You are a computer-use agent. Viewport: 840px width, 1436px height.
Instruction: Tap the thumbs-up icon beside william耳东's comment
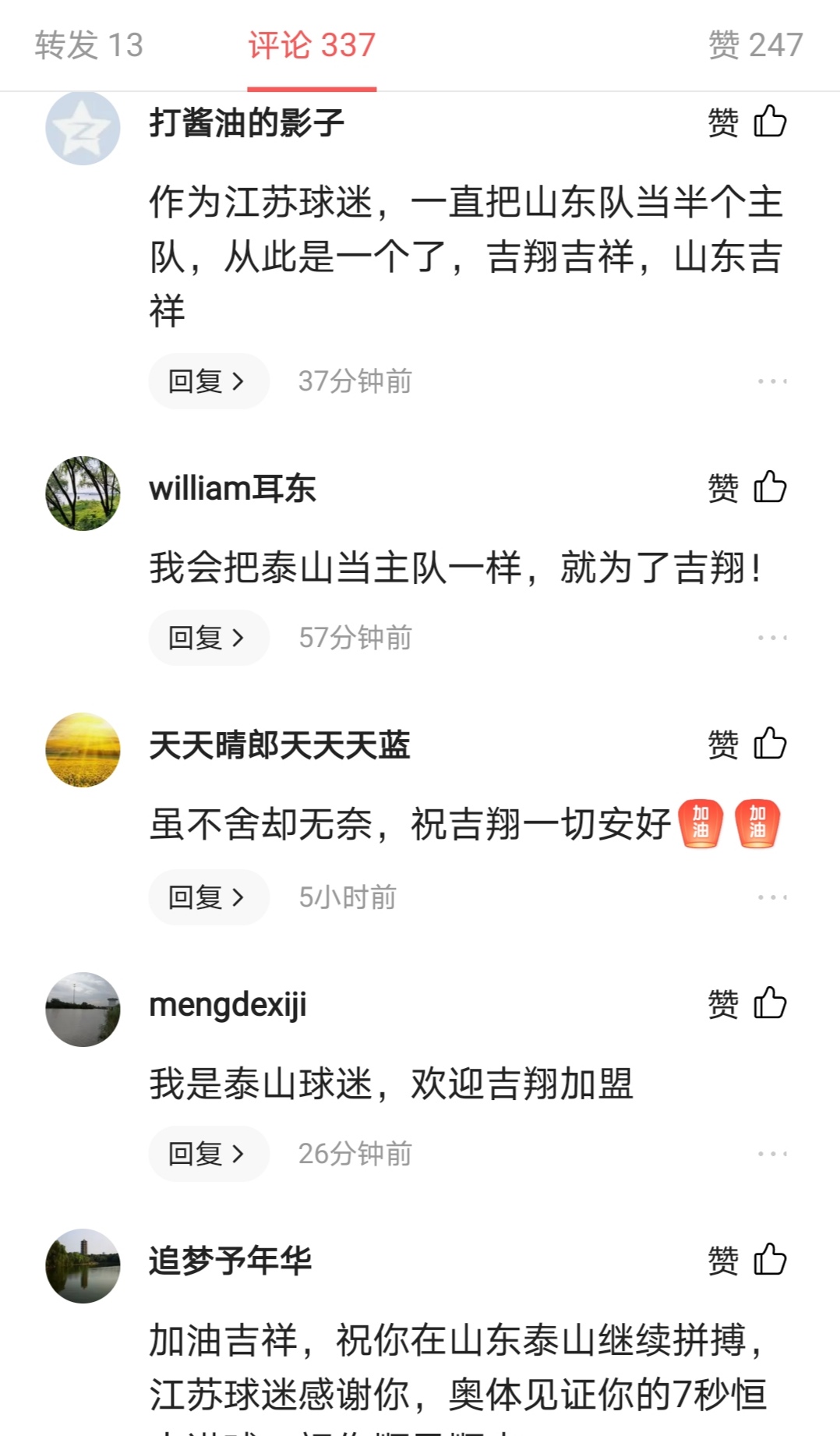[770, 487]
